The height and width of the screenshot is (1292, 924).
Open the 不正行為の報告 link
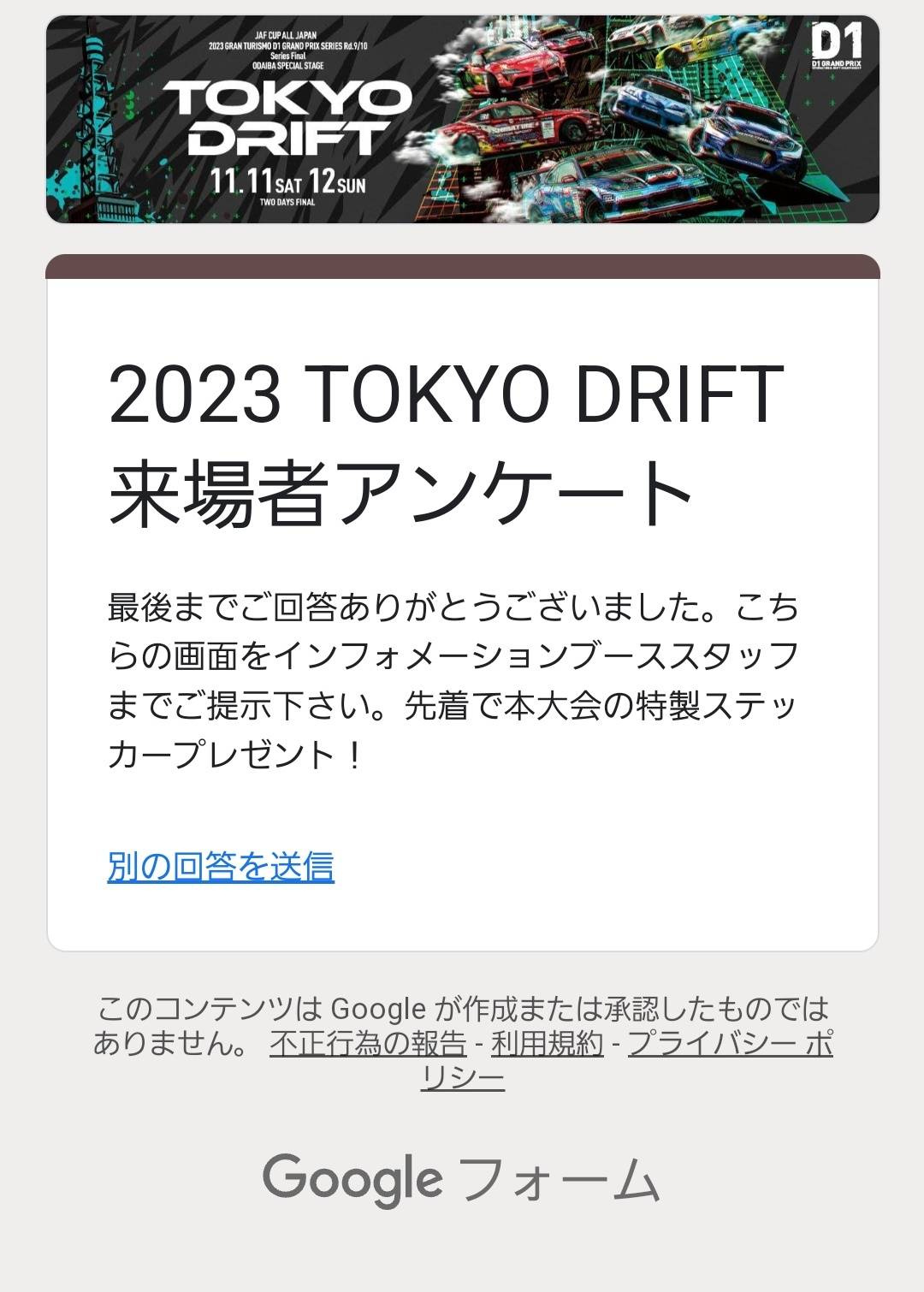(x=368, y=1044)
